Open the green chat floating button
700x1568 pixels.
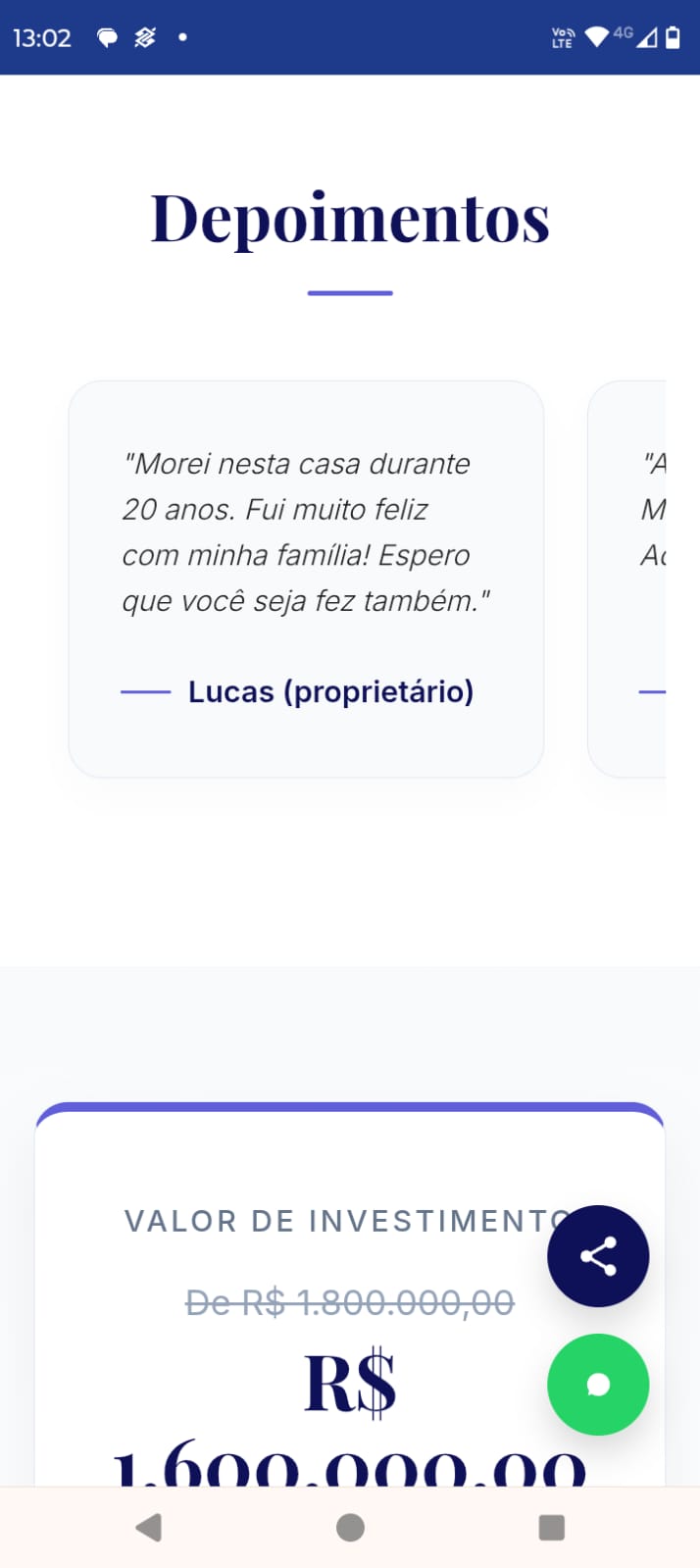click(x=598, y=1384)
